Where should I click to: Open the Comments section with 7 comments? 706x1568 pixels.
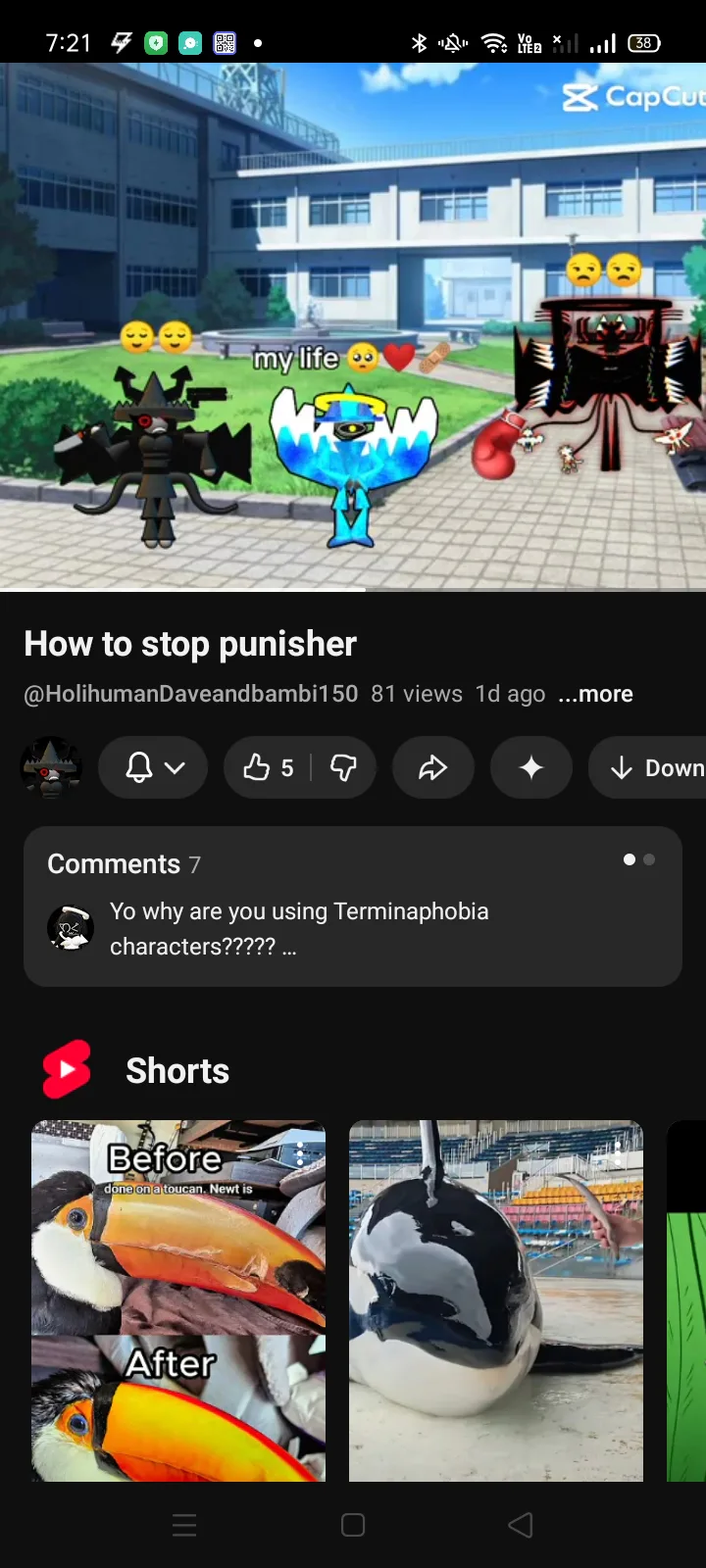tap(352, 906)
